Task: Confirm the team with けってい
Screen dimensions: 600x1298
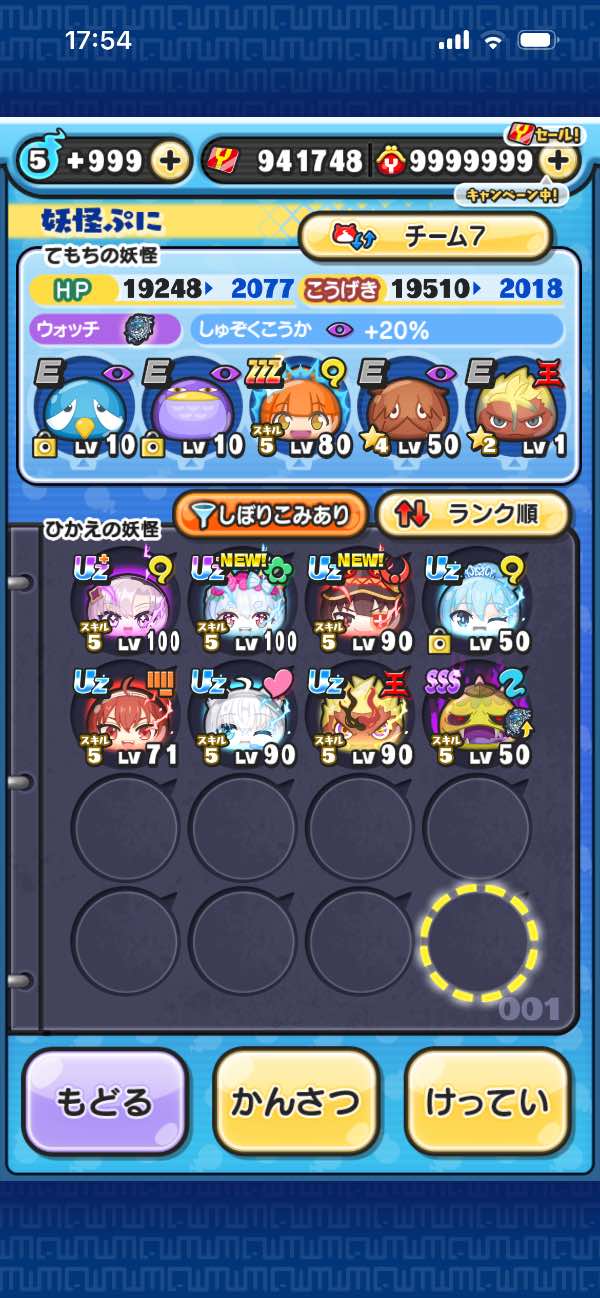Action: click(487, 1101)
